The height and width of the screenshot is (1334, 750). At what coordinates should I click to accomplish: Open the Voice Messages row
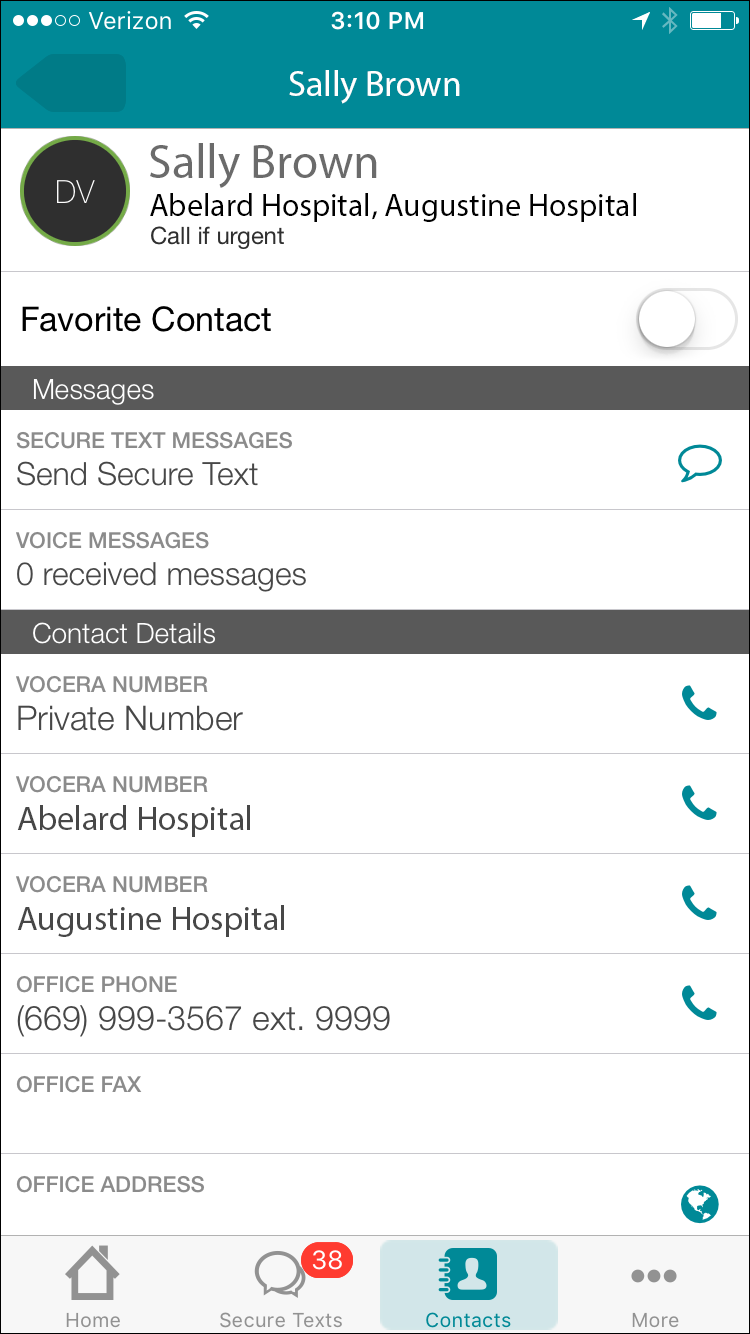[375, 560]
